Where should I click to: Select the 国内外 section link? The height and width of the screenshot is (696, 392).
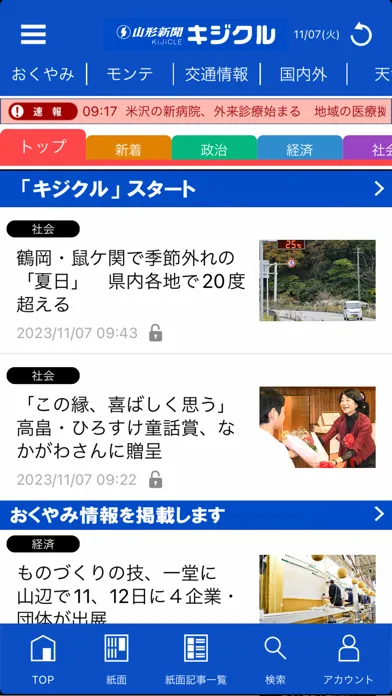tap(304, 74)
